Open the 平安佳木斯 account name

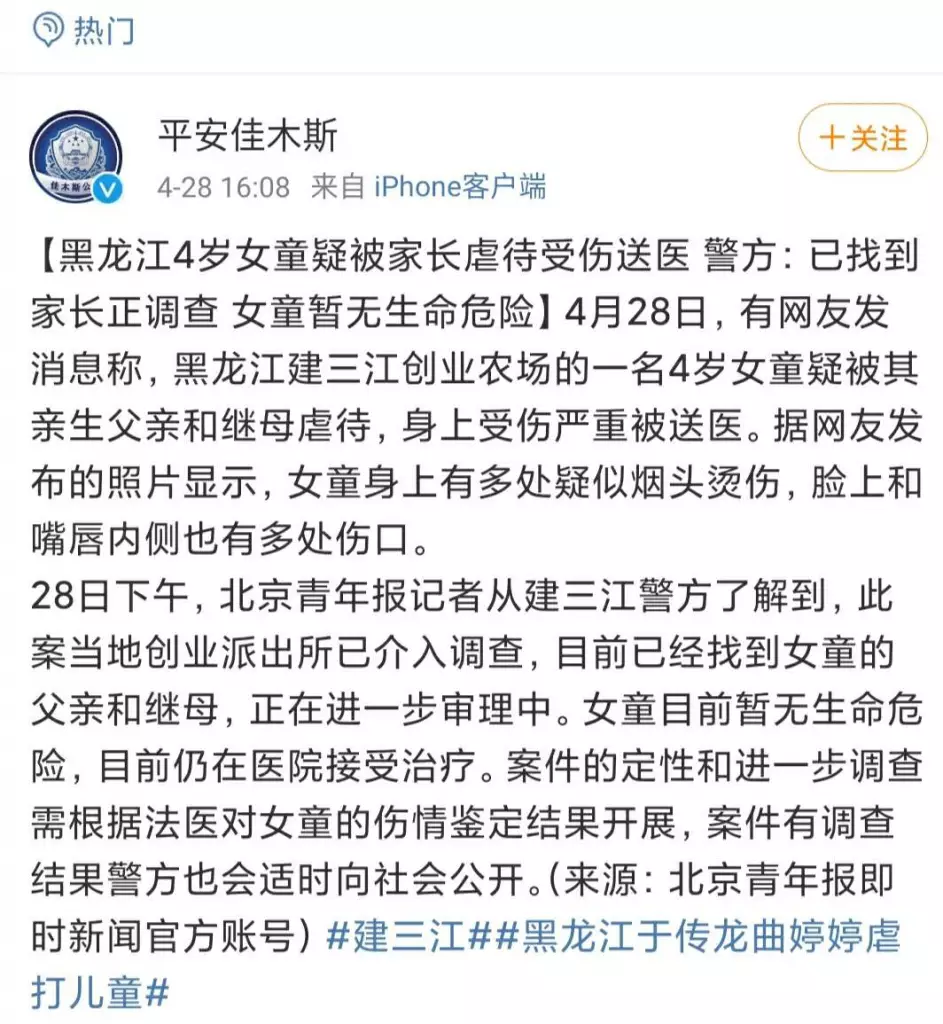248,134
